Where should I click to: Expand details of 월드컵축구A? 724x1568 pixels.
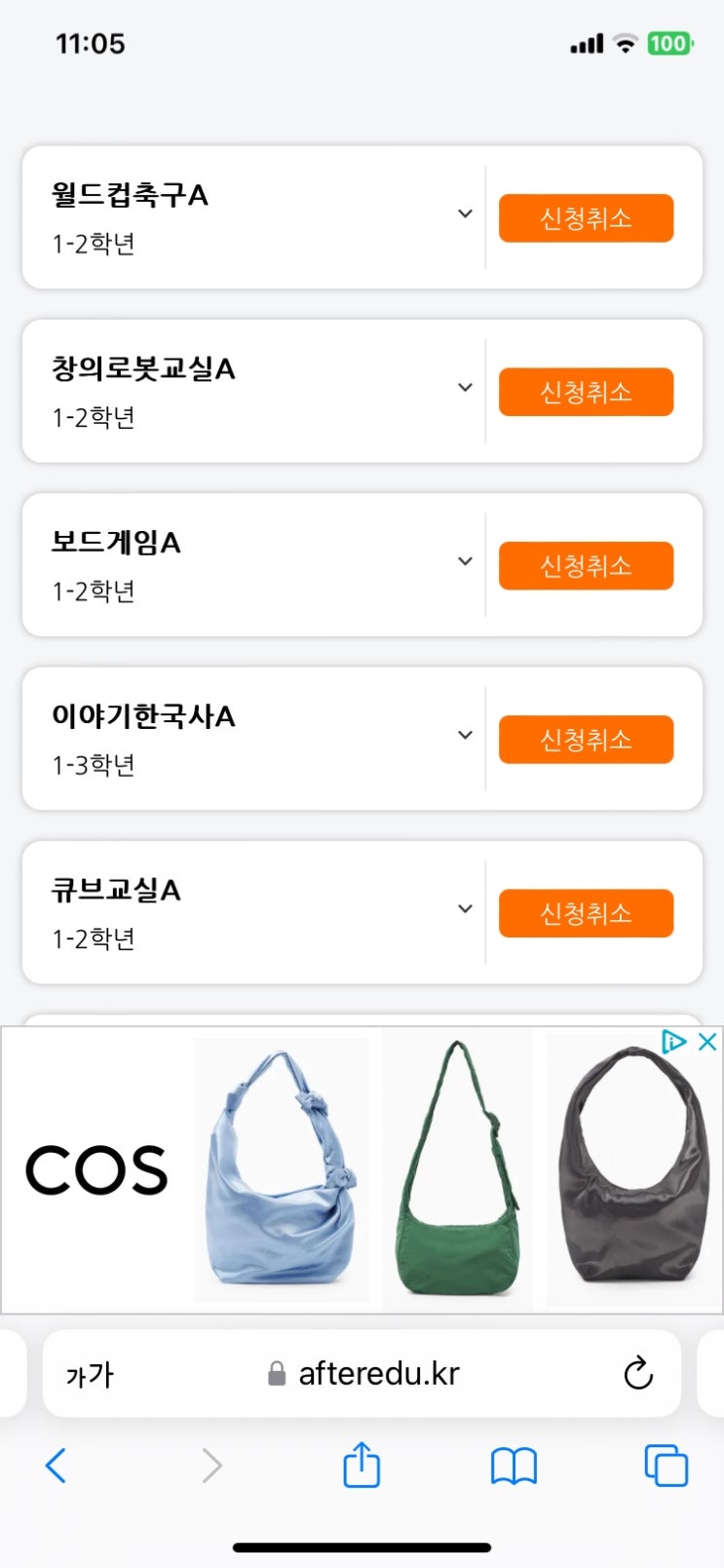tap(465, 213)
